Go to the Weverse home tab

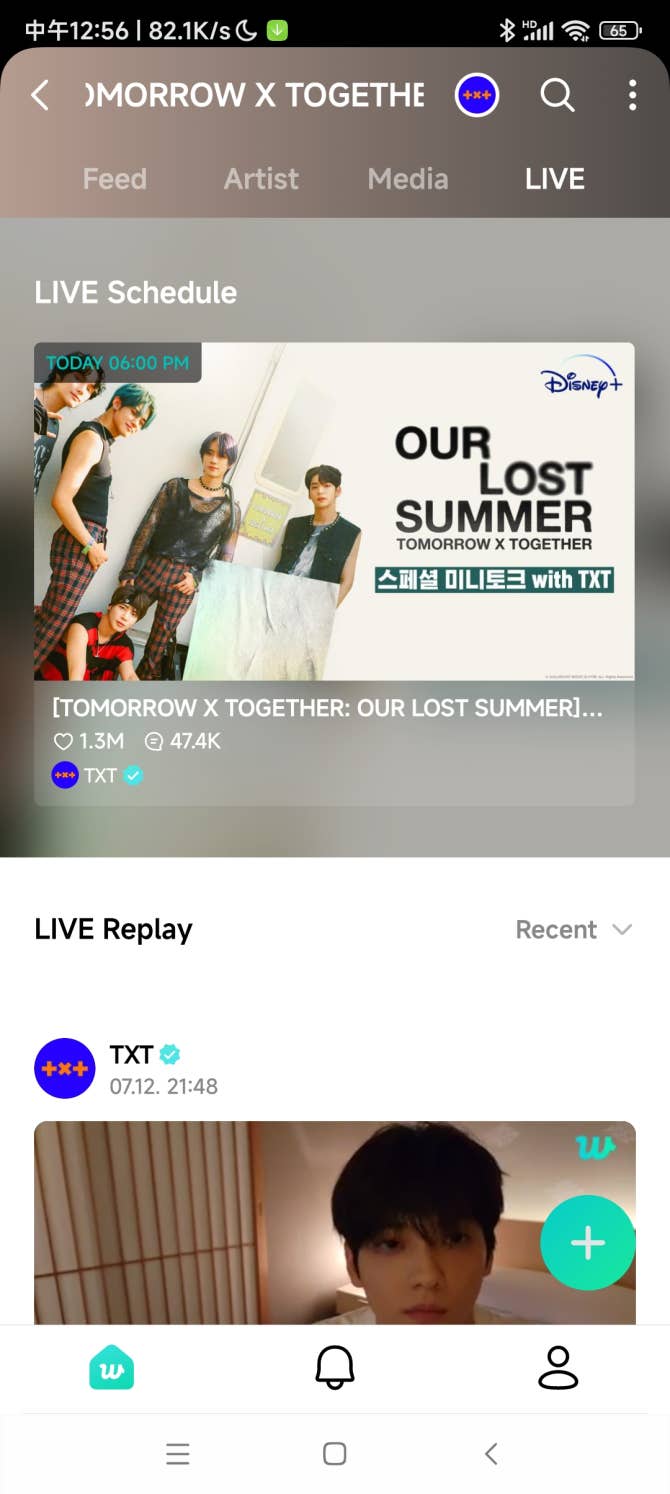tap(111, 1368)
